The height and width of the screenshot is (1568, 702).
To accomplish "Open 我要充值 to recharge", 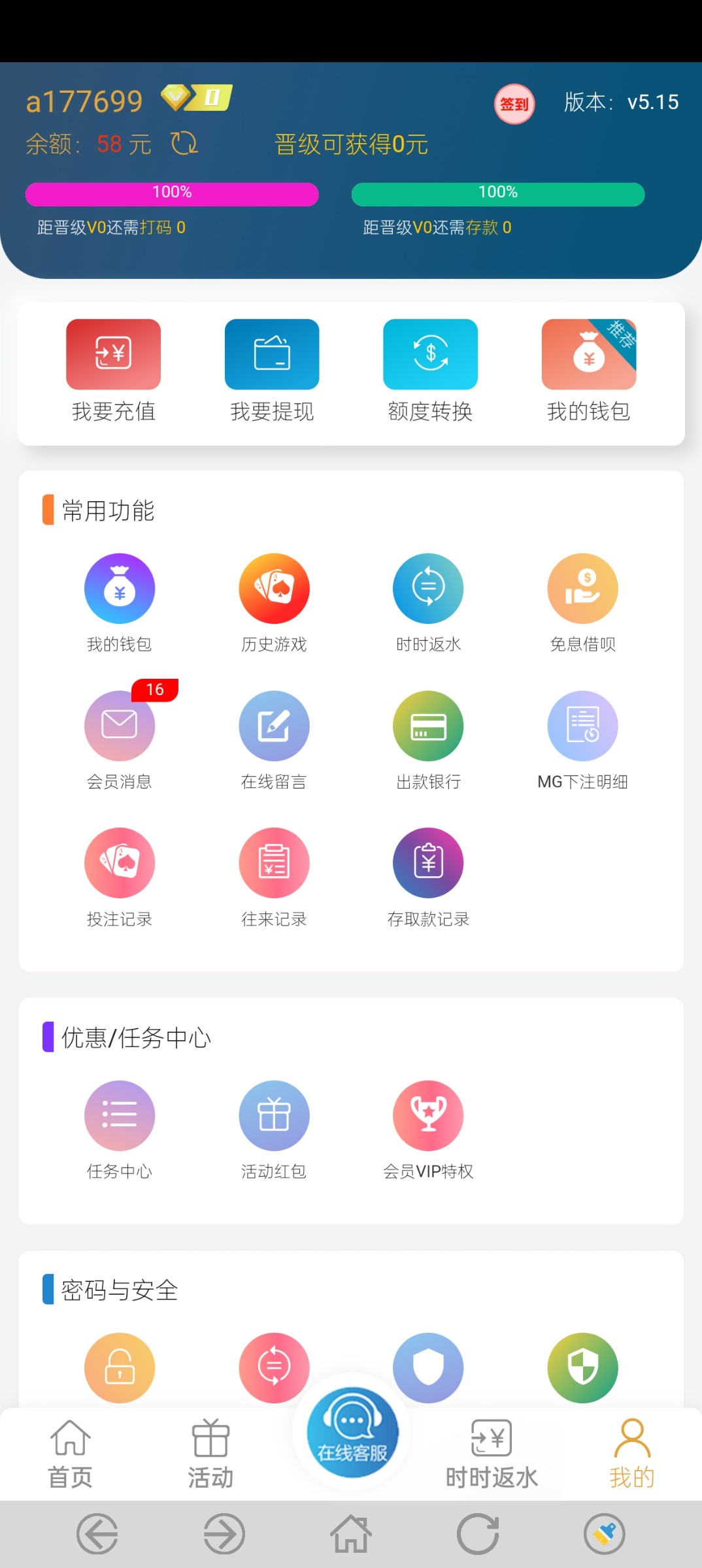I will pos(113,370).
